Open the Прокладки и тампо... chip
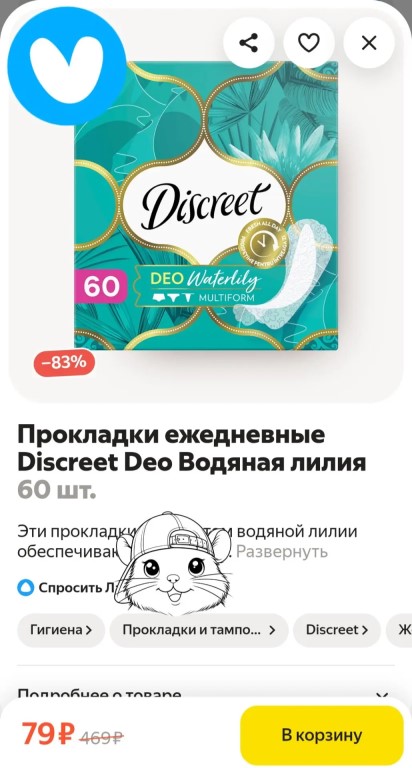Image resolution: width=412 pixels, height=768 pixels. click(199, 630)
